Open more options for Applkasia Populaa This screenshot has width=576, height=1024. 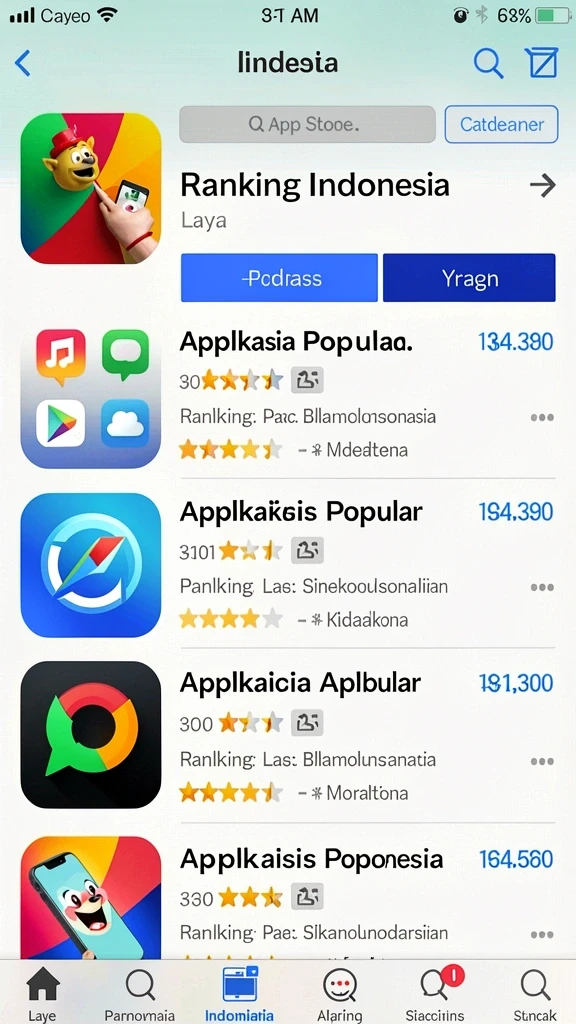[542, 417]
